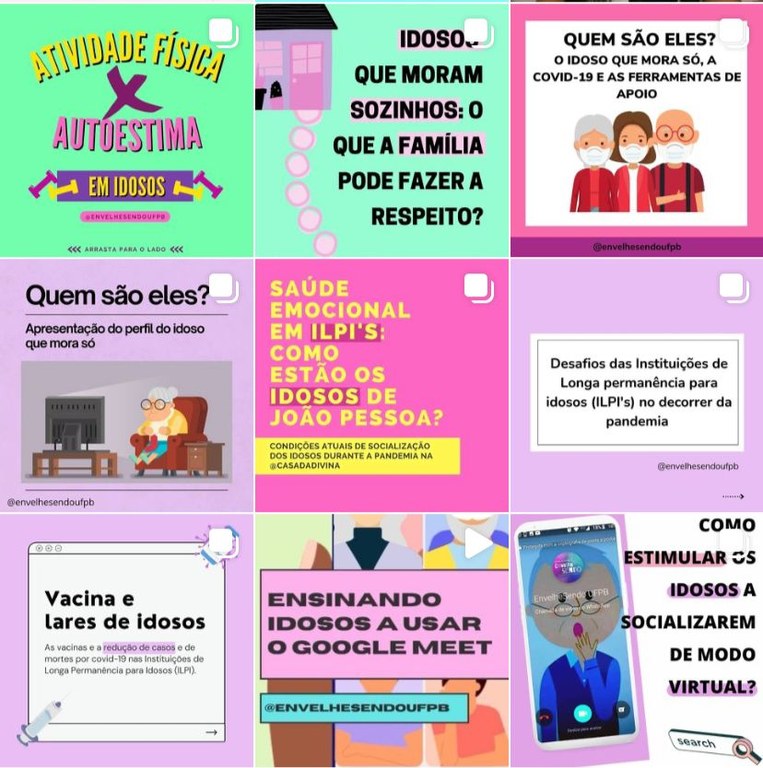This screenshot has width=763, height=768.
Task: Open the Desafios das Instituições de Longa permanência post
Action: click(636, 385)
